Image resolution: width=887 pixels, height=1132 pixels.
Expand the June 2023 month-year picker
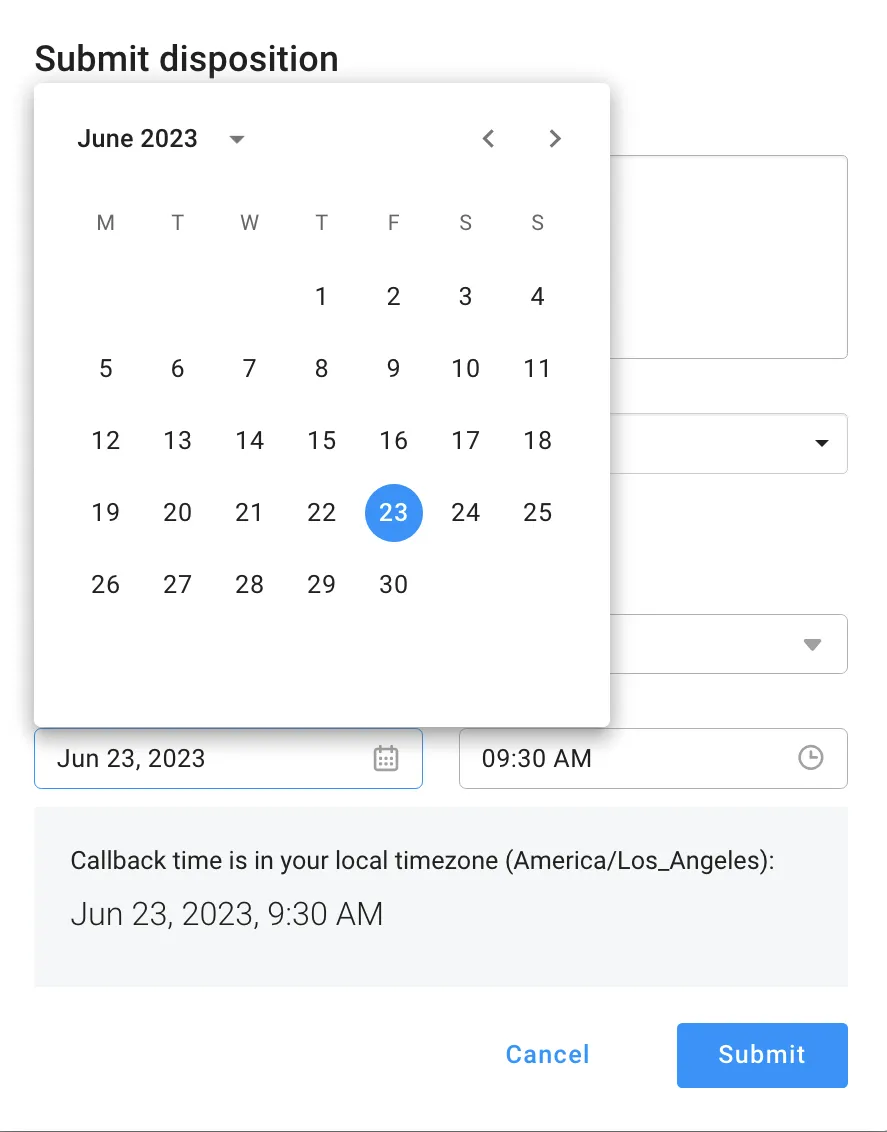point(237,139)
